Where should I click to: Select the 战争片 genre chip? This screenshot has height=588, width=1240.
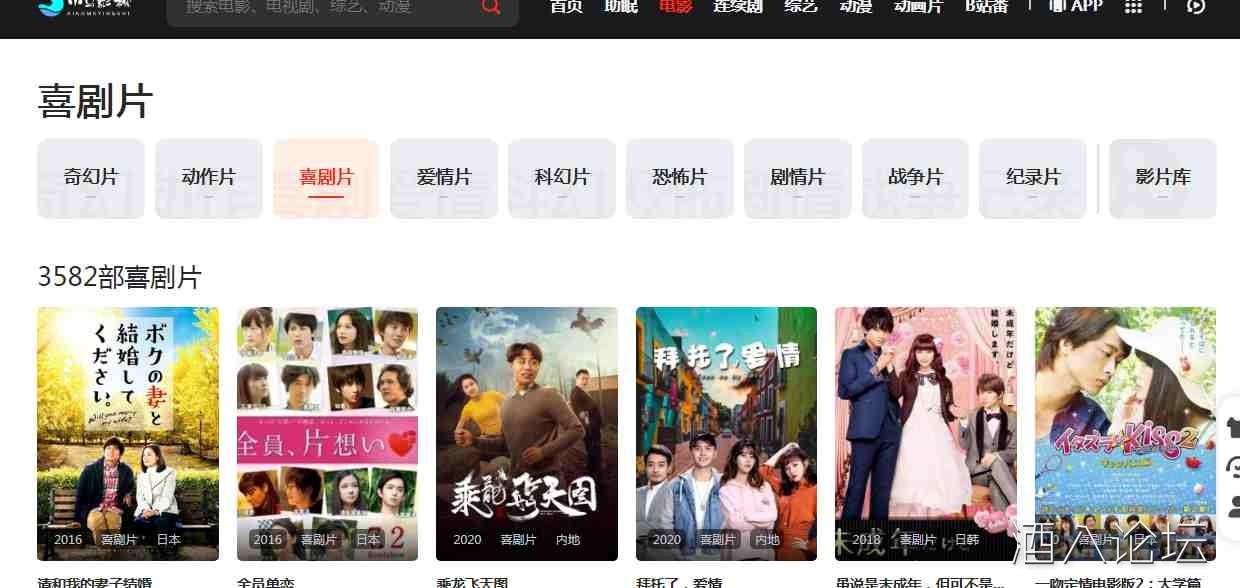(915, 178)
